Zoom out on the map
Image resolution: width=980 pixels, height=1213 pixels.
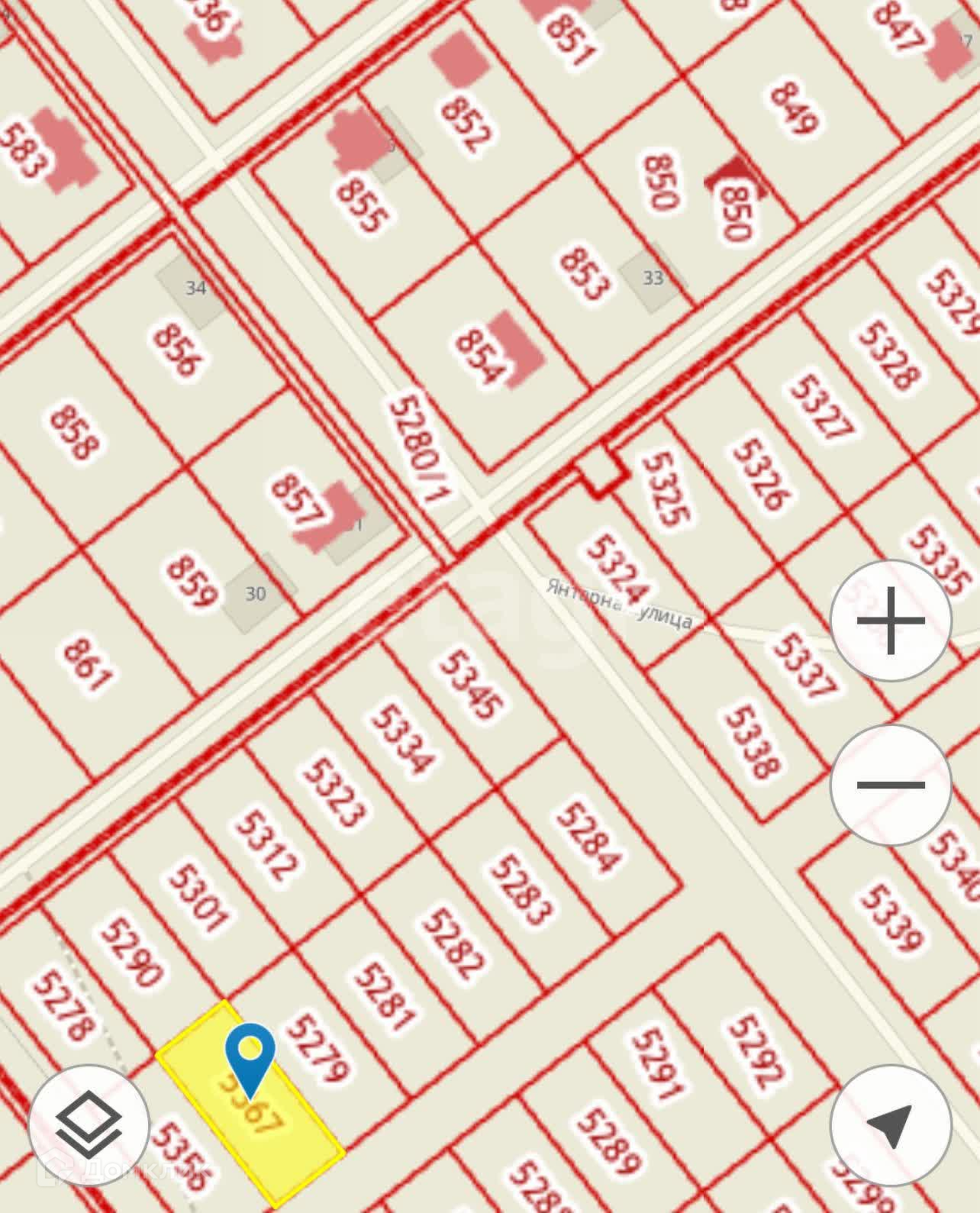pos(891,785)
